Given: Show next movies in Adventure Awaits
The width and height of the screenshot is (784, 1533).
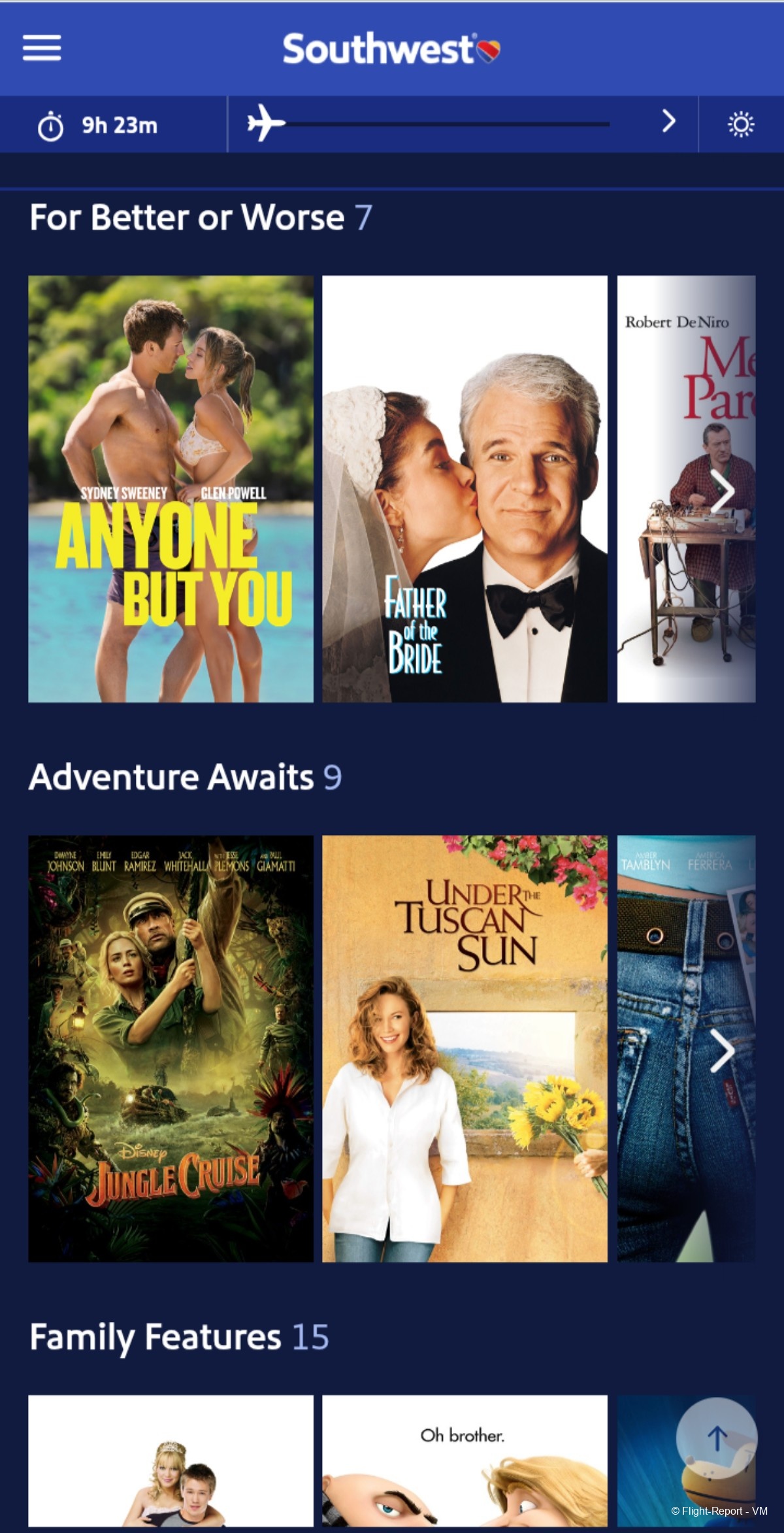Looking at the screenshot, I should click(723, 1051).
